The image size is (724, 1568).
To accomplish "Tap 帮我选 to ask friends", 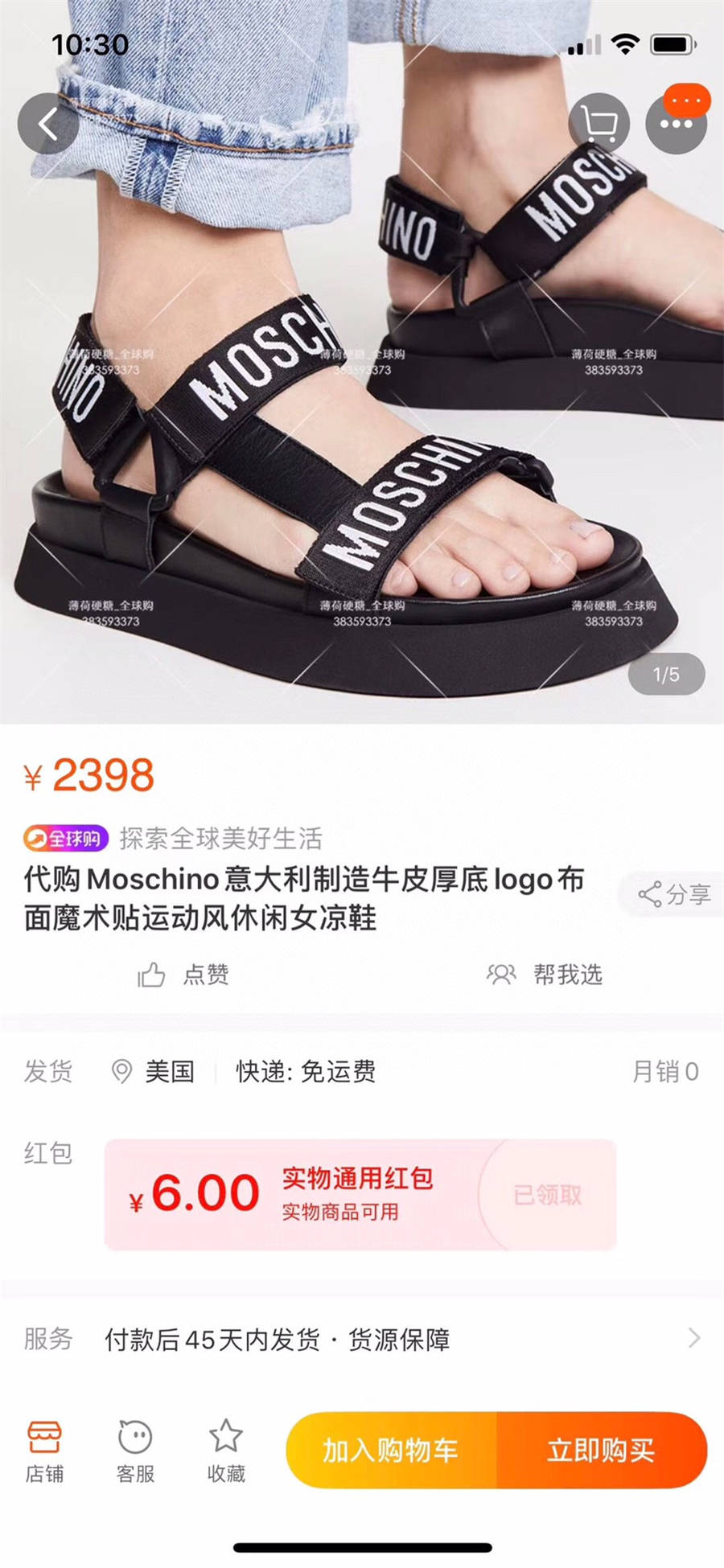I will point(545,975).
